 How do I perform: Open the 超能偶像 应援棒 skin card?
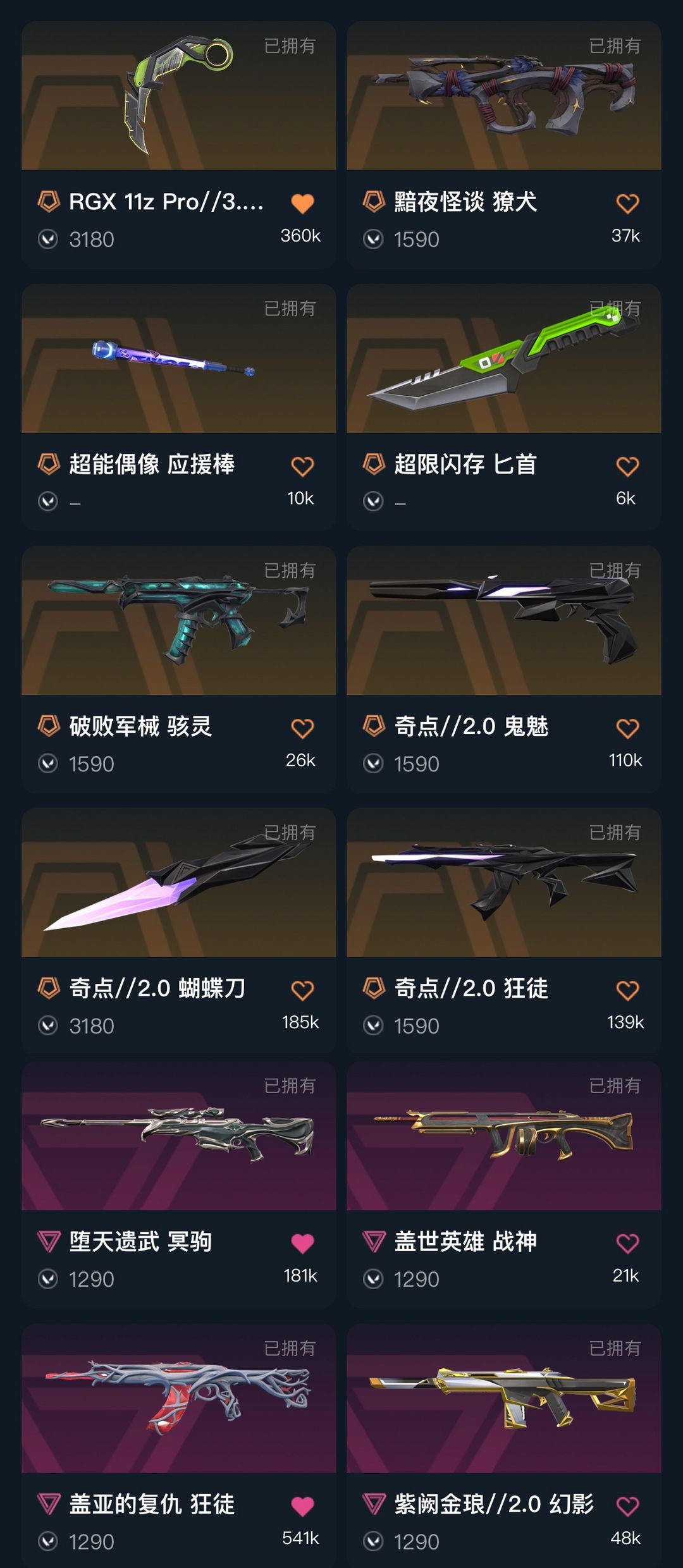[x=179, y=407]
